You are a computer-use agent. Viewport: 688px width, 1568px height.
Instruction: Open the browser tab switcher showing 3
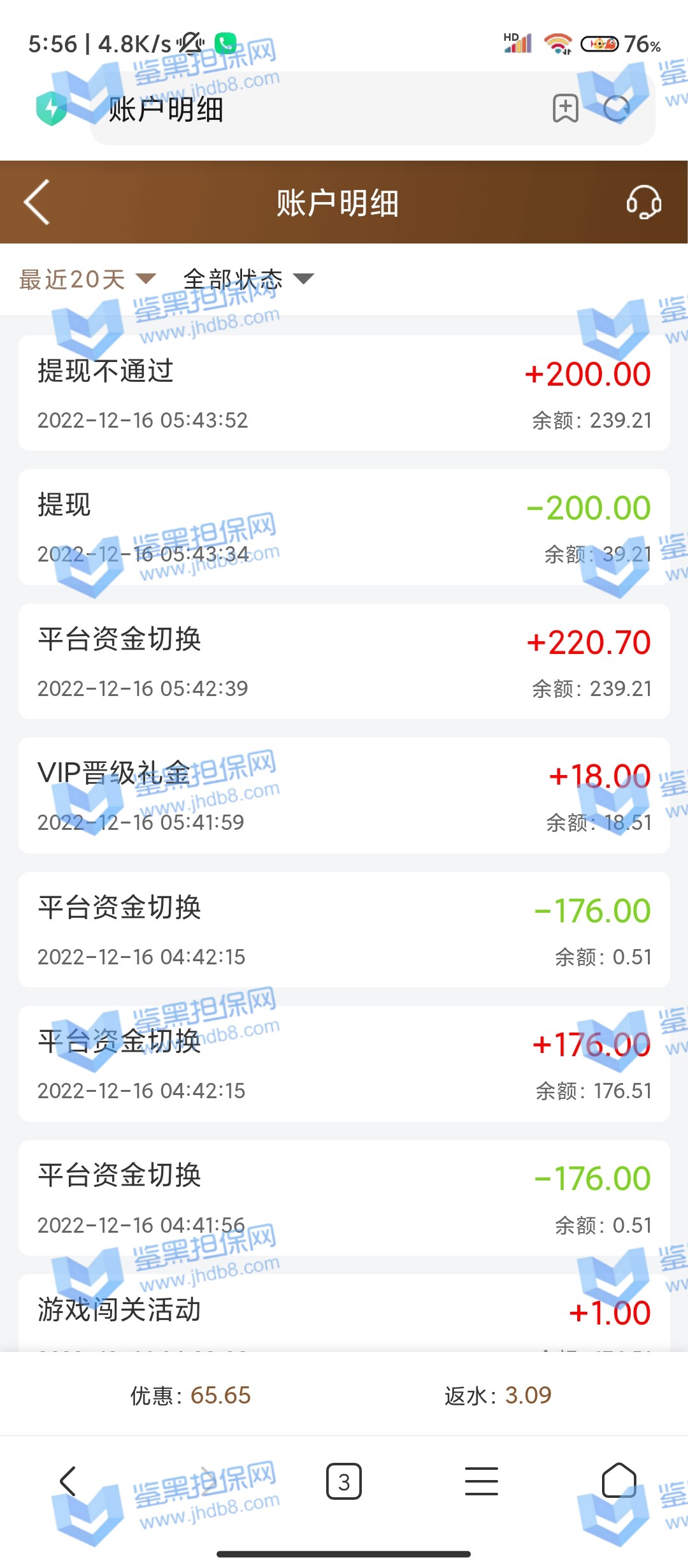(x=344, y=1481)
